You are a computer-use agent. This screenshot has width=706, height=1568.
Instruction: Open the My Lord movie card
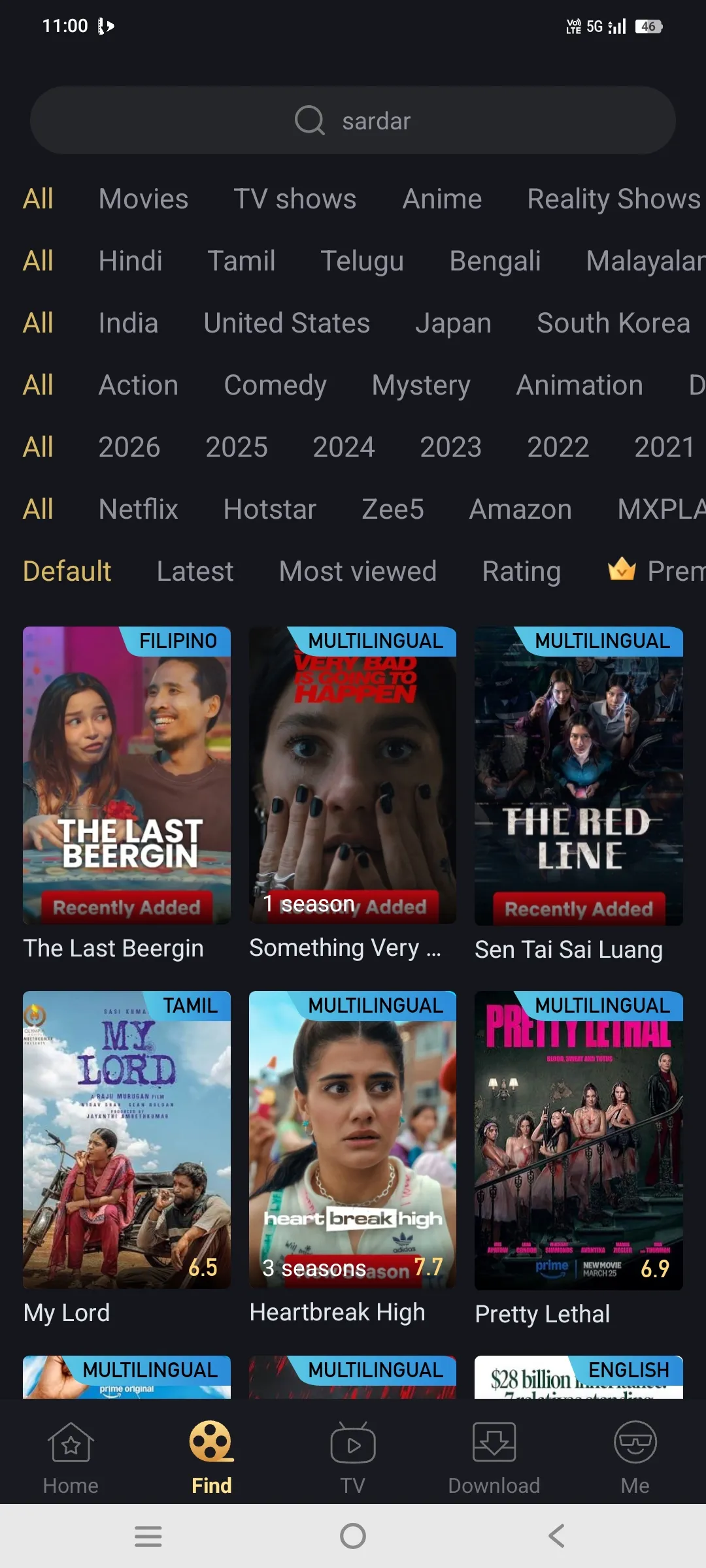127,1139
